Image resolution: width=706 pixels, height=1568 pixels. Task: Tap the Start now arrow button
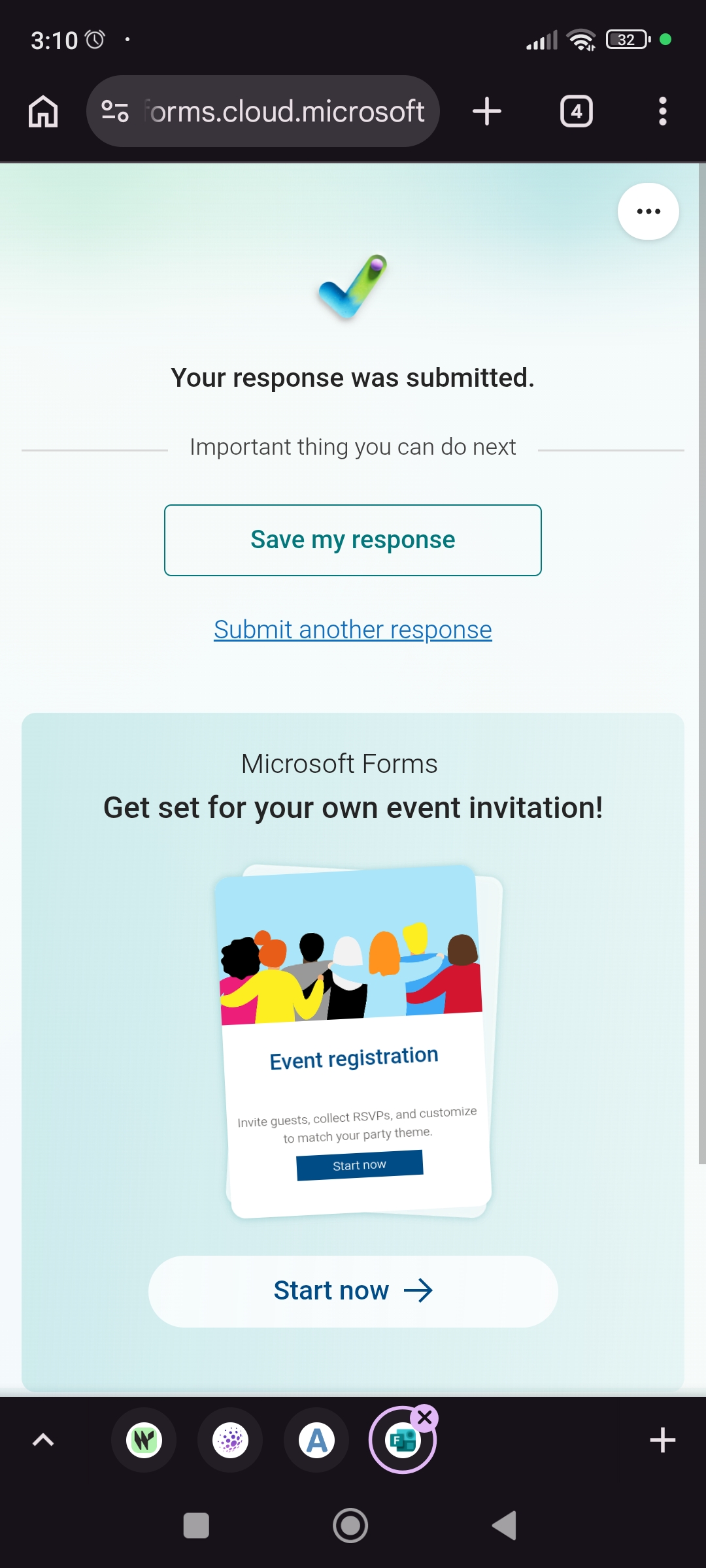[x=353, y=1291]
